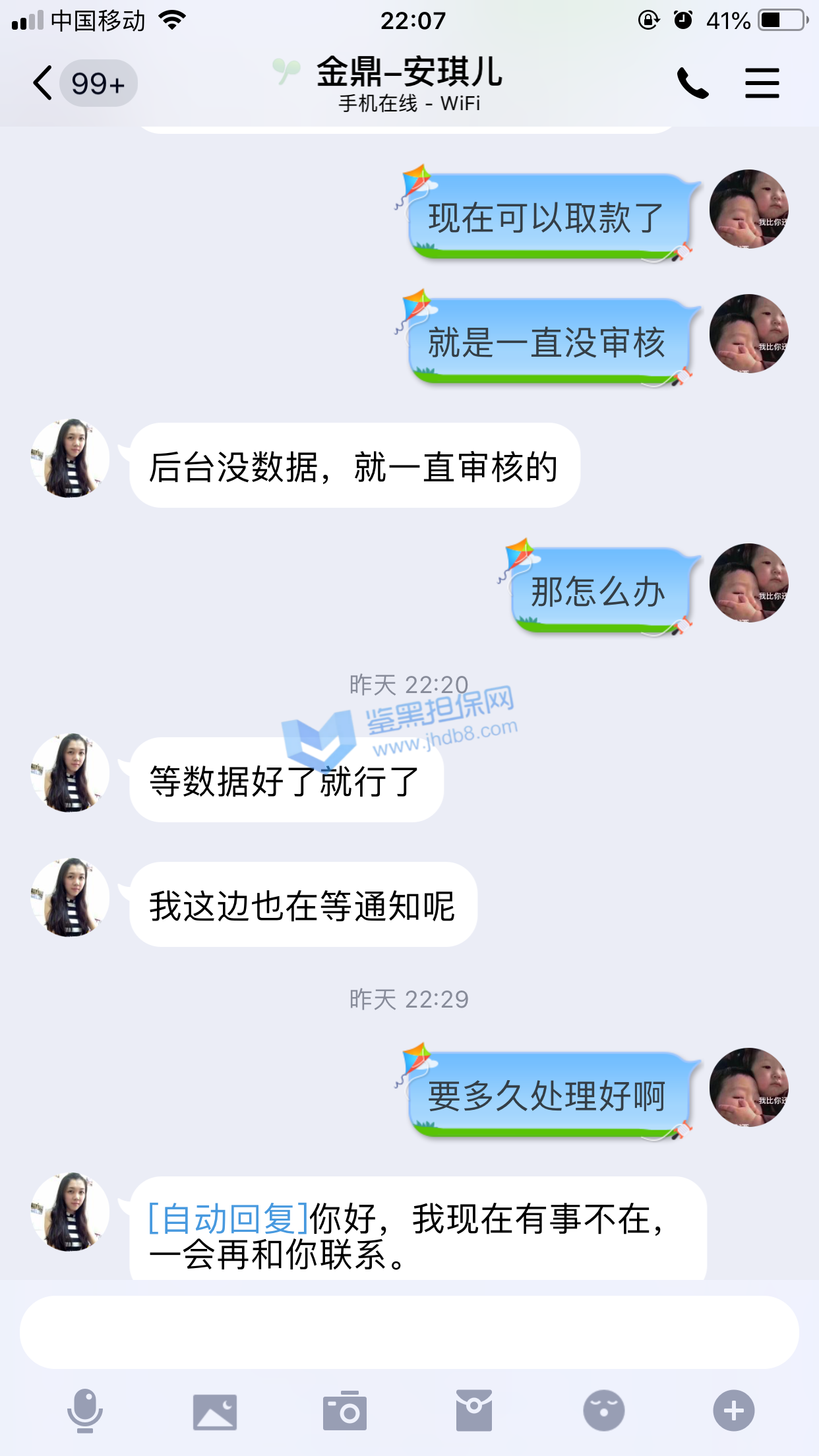Viewport: 819px width, 1456px height.
Task: Open my avatar next to 现在可以取款了
Action: 748,209
